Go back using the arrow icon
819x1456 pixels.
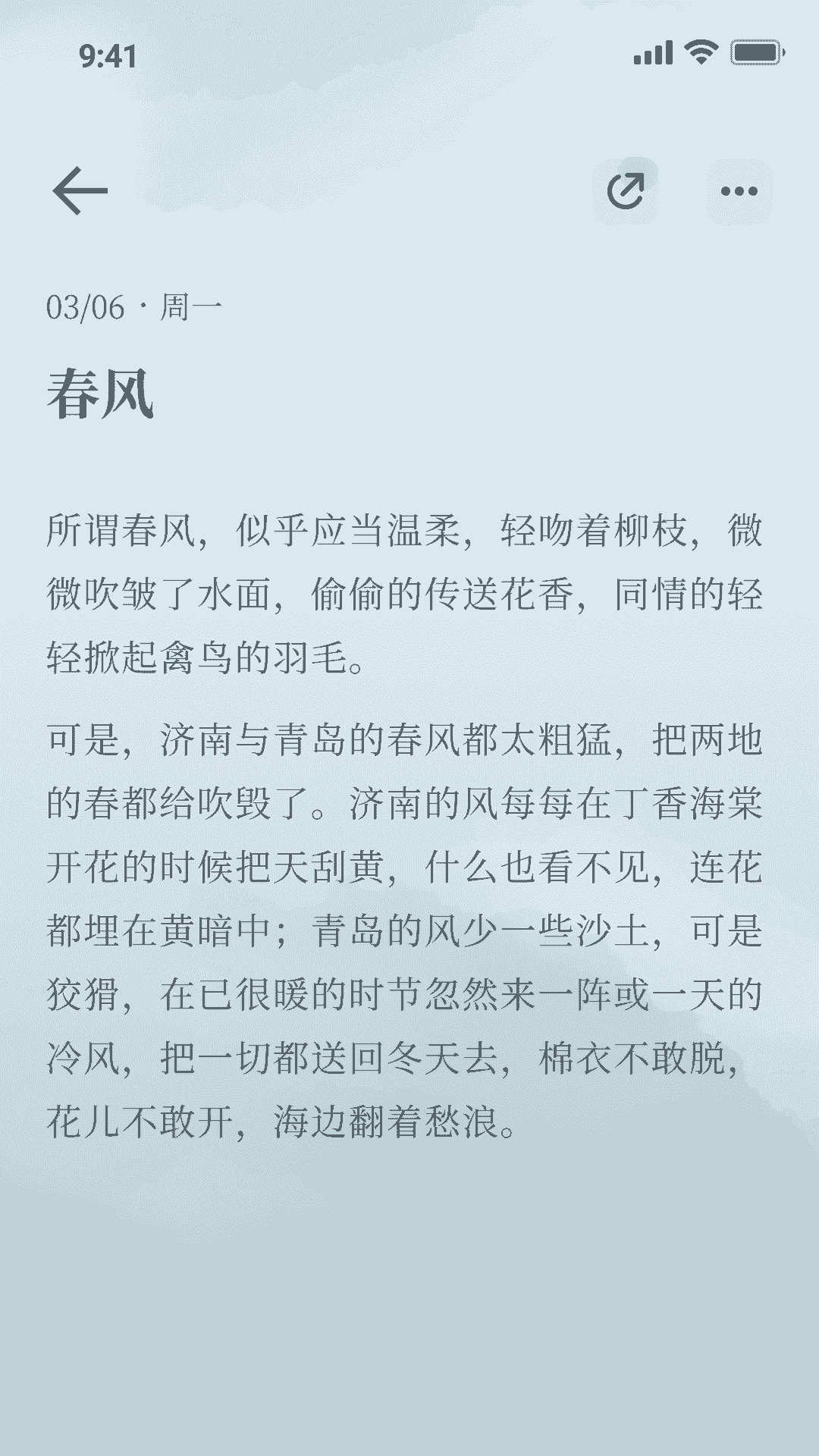click(80, 191)
